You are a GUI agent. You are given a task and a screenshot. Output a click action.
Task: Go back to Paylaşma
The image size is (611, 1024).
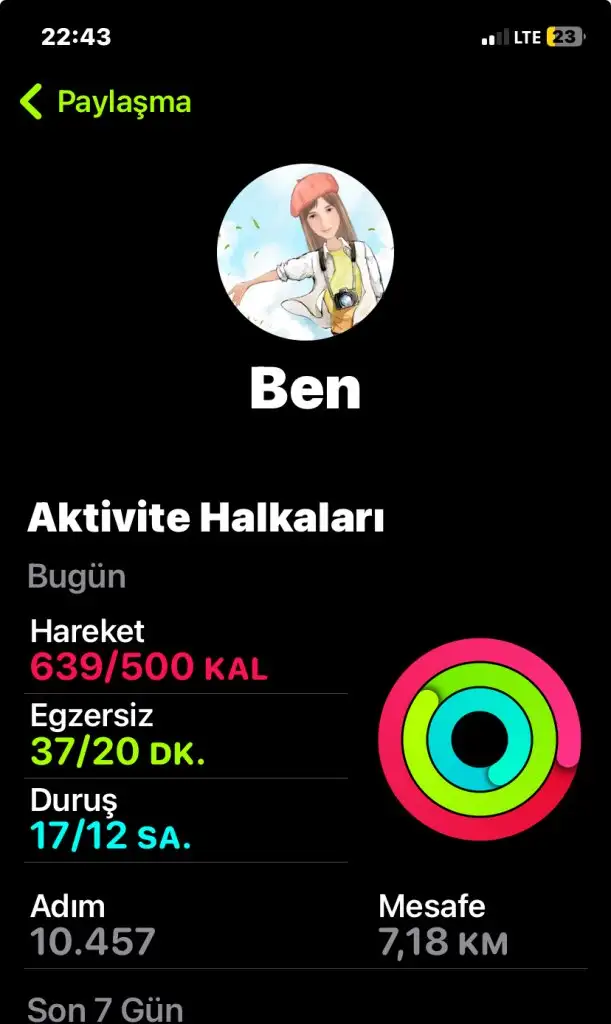pyautogui.click(x=105, y=102)
